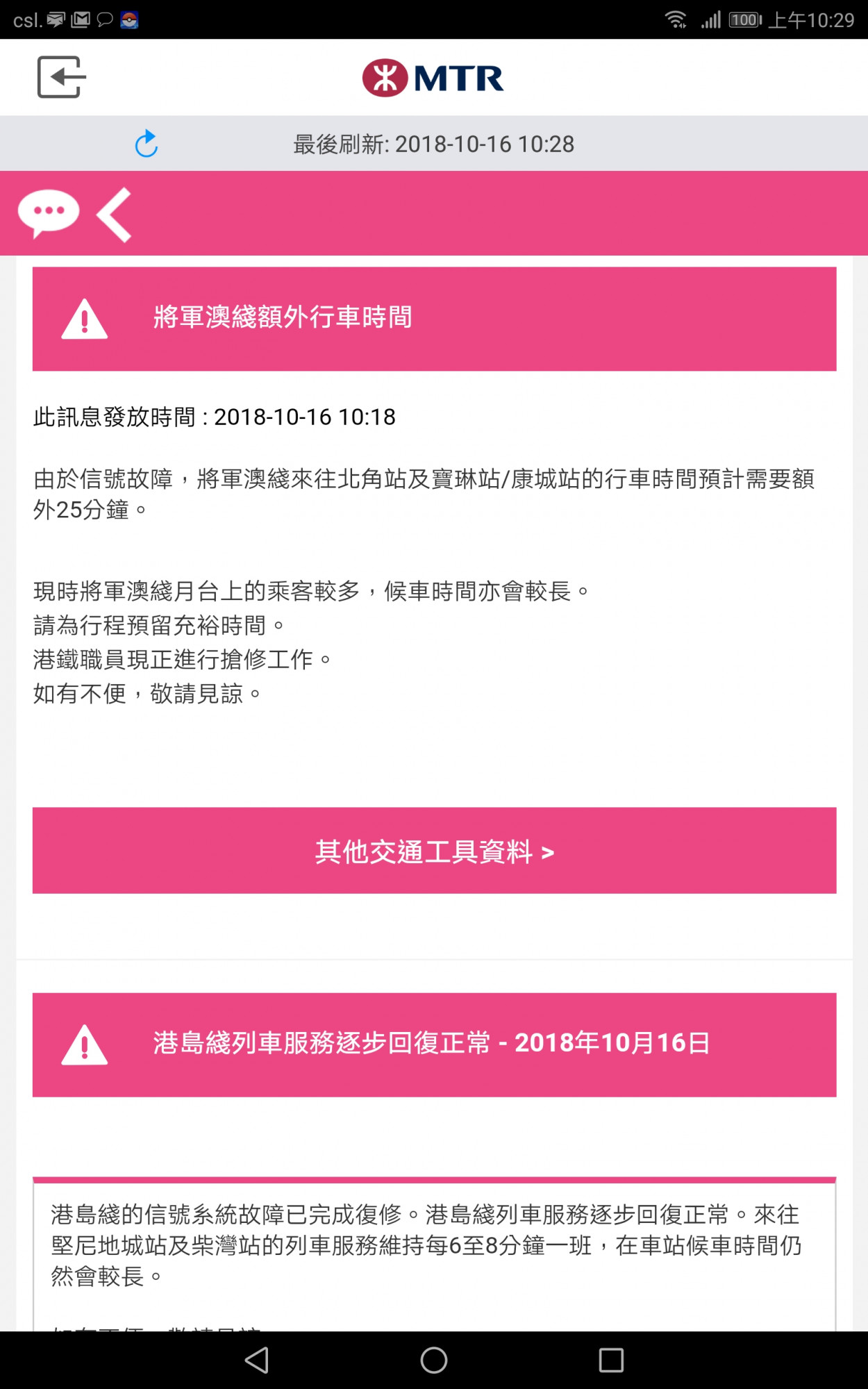
Task: Tap the system home button
Action: (434, 1360)
